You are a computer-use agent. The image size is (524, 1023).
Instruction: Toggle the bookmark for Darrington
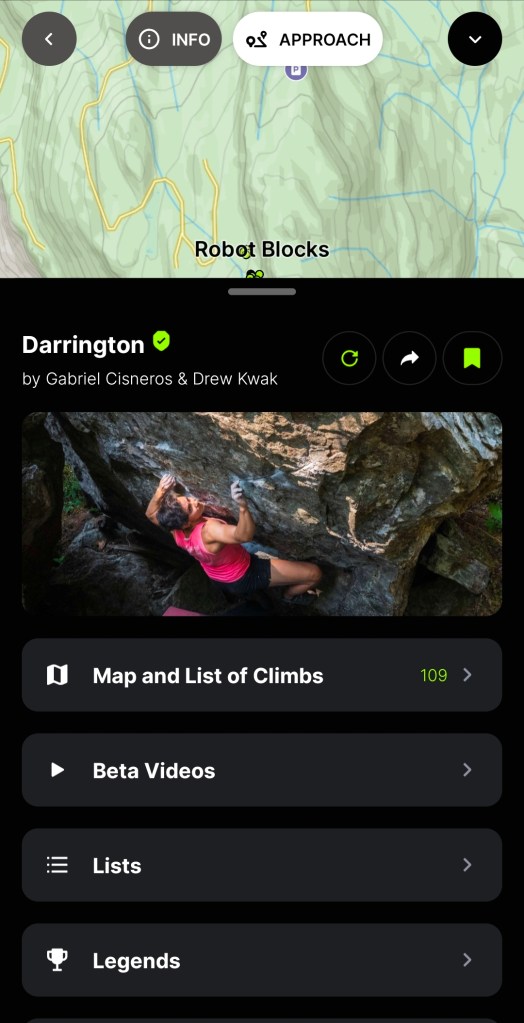click(x=472, y=358)
